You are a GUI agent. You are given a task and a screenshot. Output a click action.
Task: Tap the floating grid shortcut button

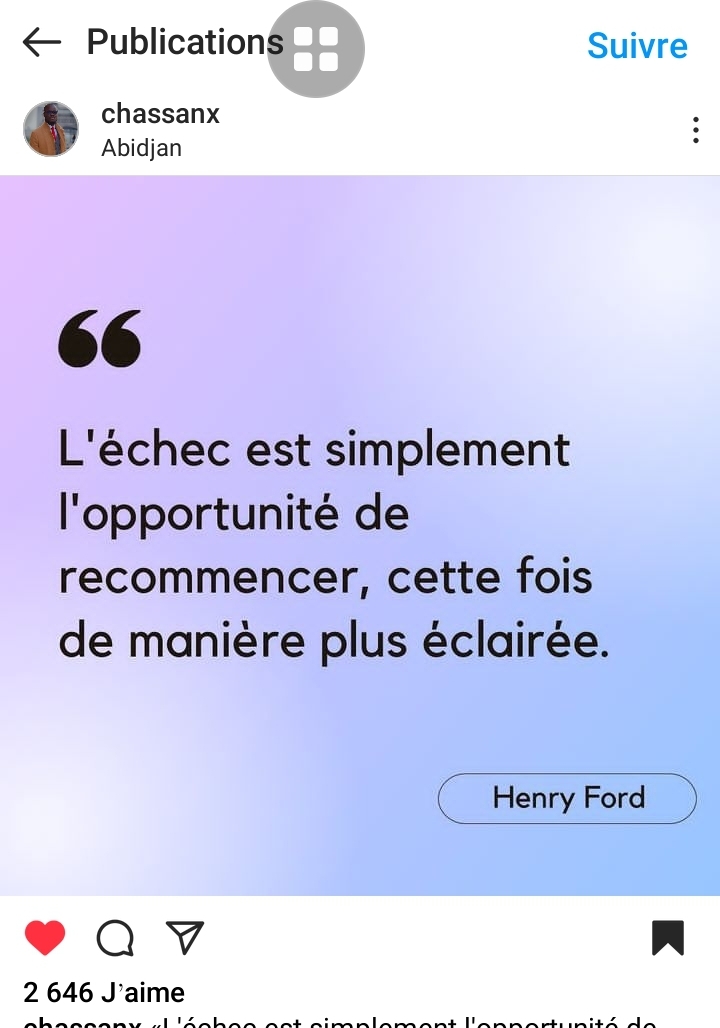point(316,49)
